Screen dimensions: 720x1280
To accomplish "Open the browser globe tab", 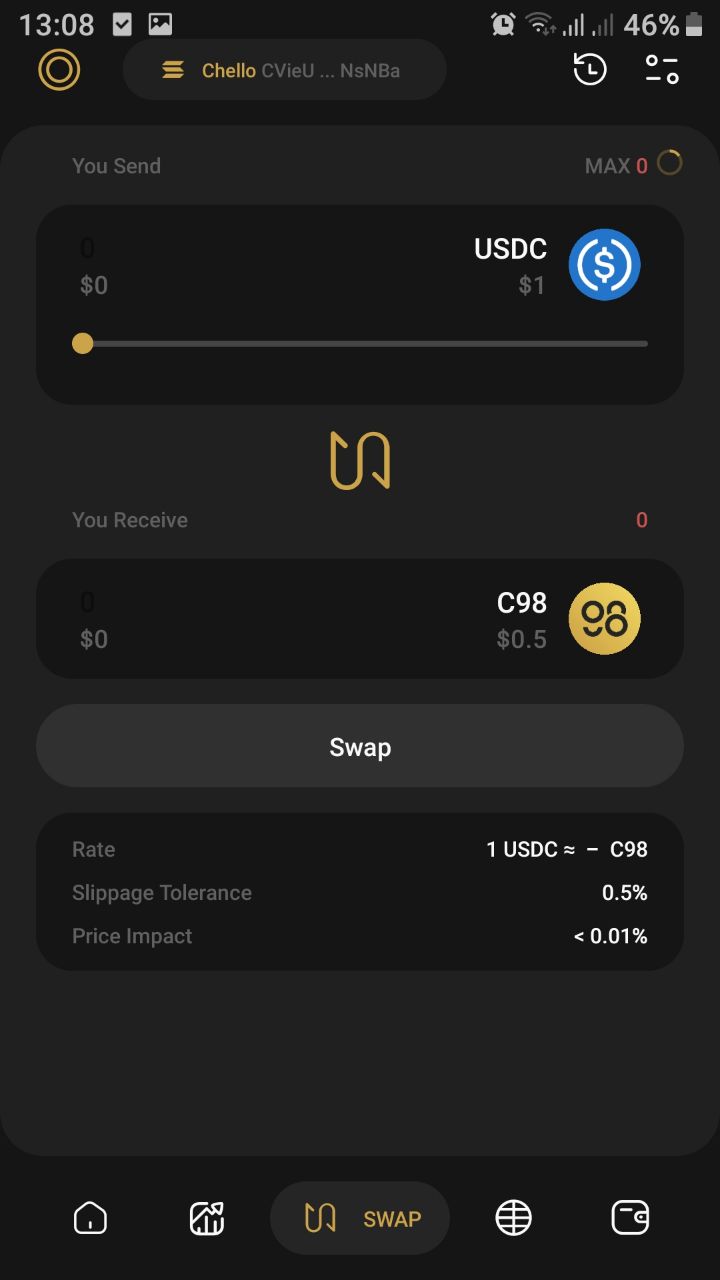I will 514,1218.
